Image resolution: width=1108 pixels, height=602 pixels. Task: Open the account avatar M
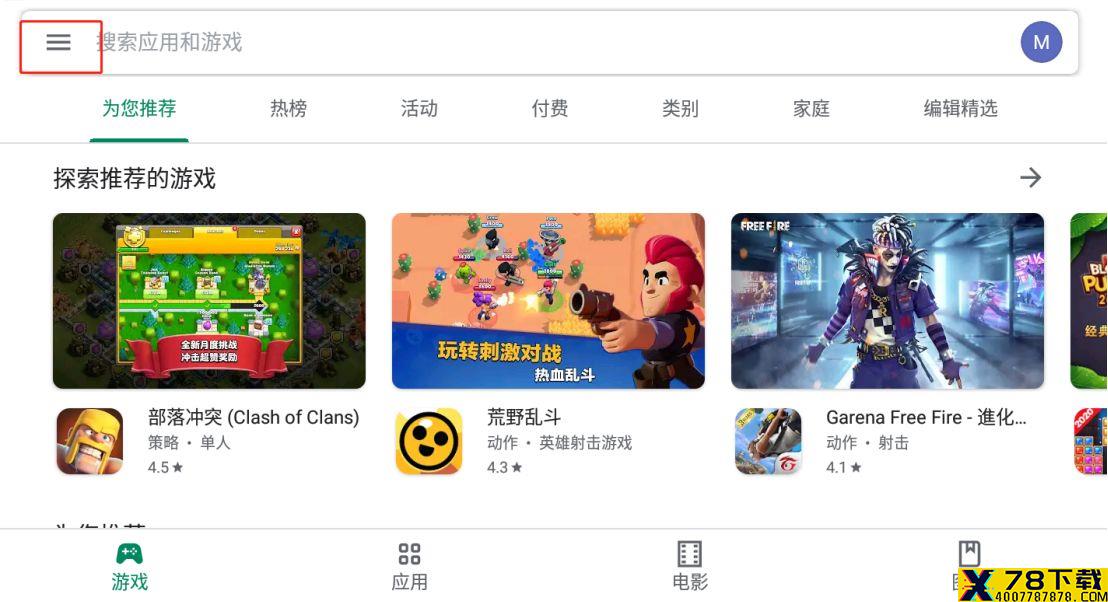click(x=1041, y=42)
